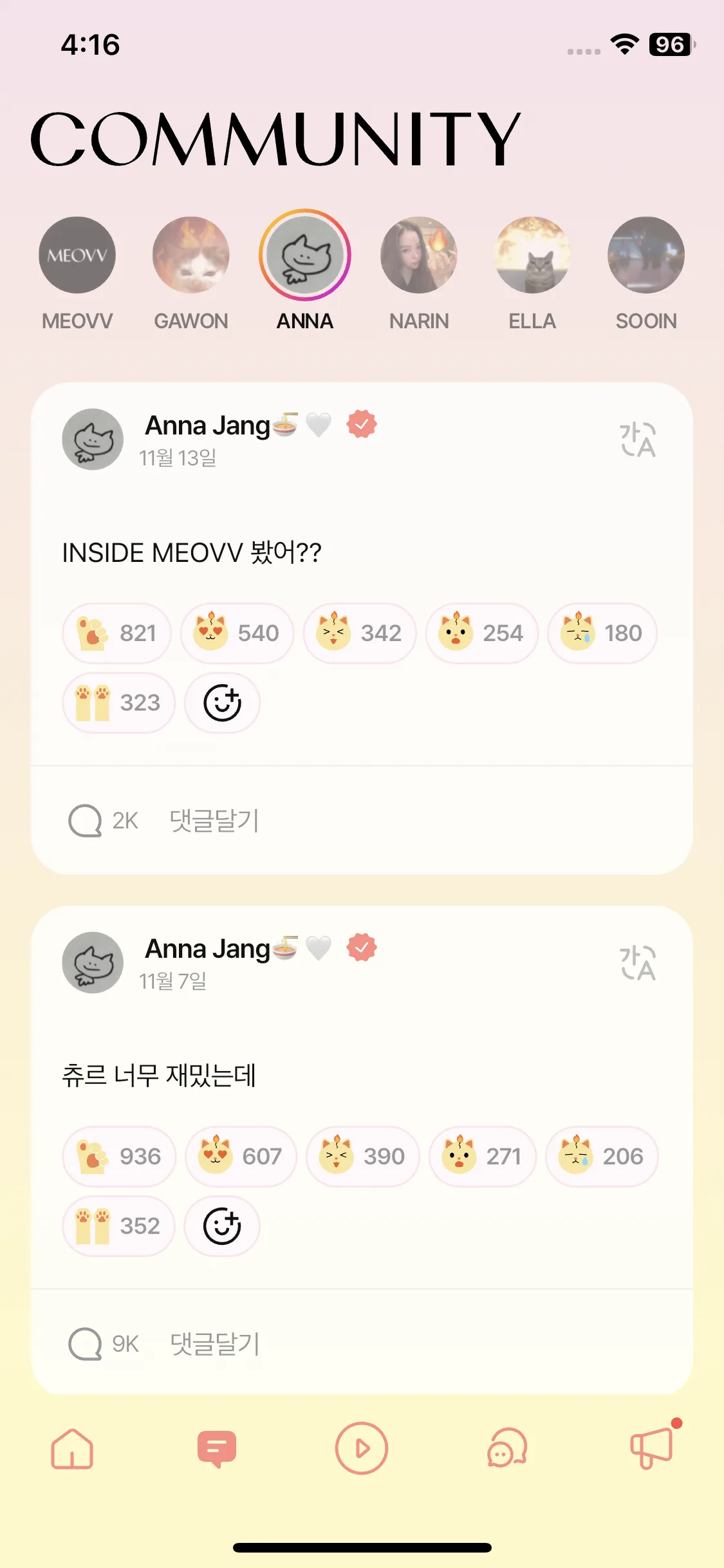Viewport: 724px width, 1568px height.
Task: Switch to GAWON's posts
Action: tap(191, 256)
